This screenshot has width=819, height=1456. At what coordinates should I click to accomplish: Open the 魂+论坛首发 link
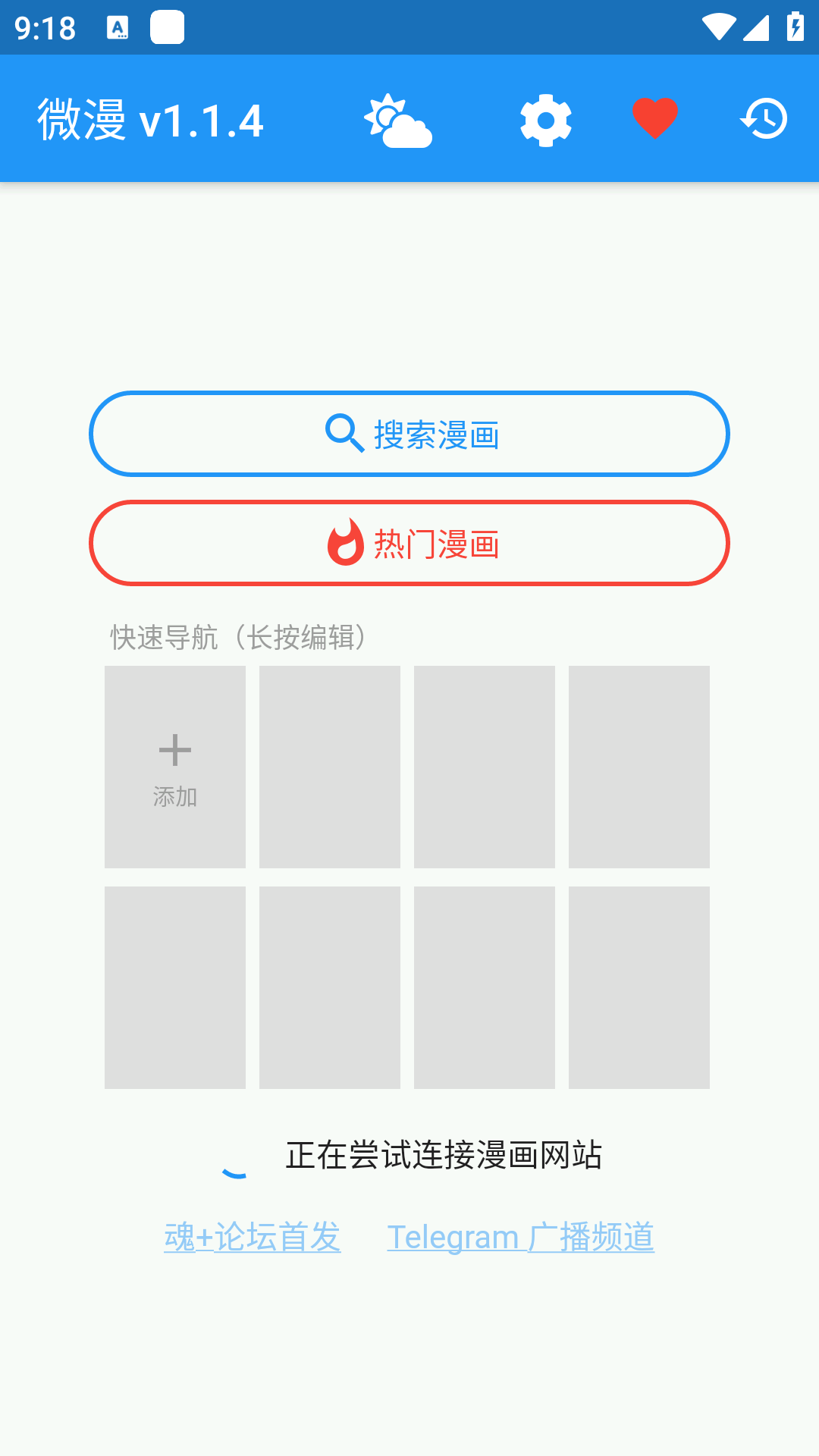point(252,1236)
